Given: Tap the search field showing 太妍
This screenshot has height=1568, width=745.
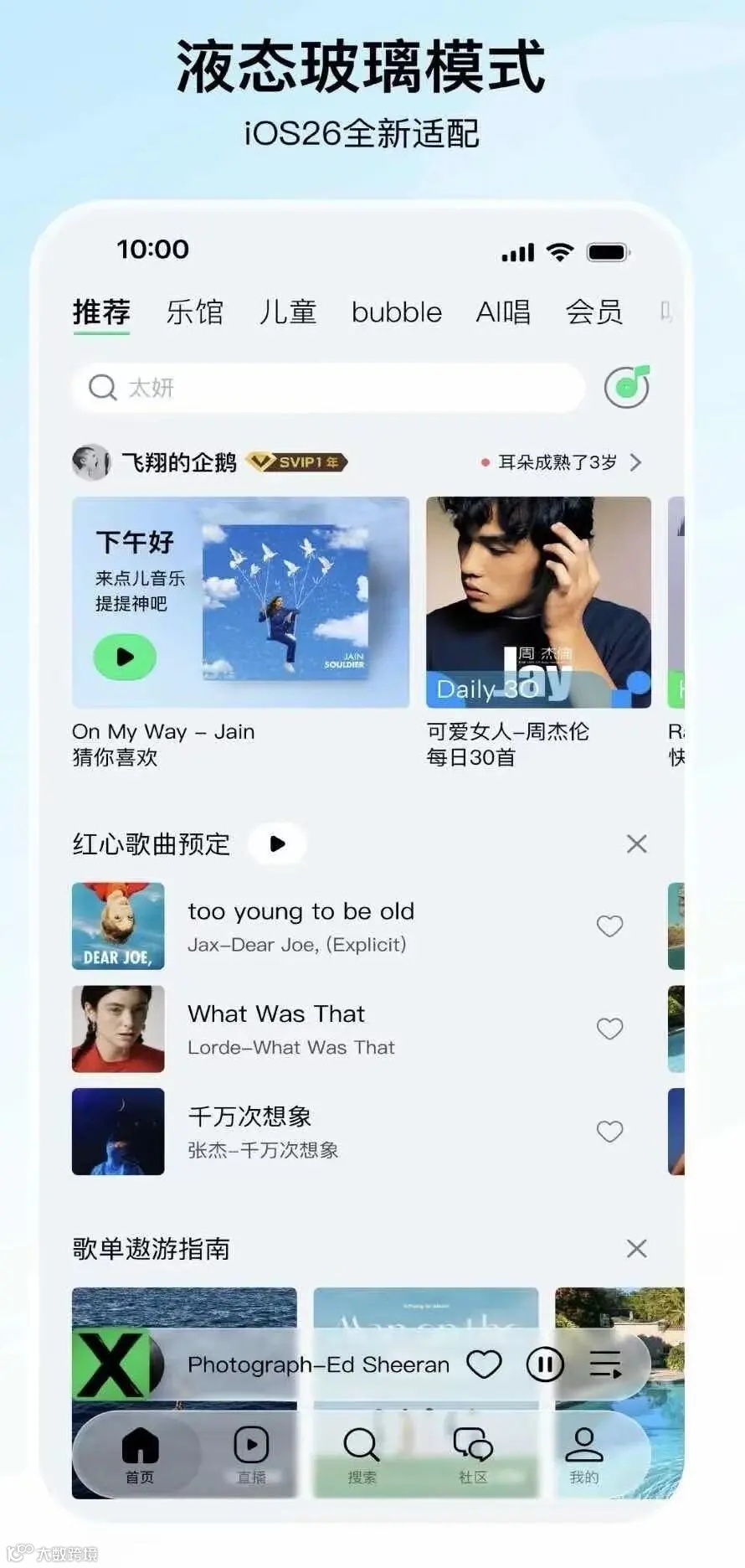Looking at the screenshot, I should click(326, 387).
